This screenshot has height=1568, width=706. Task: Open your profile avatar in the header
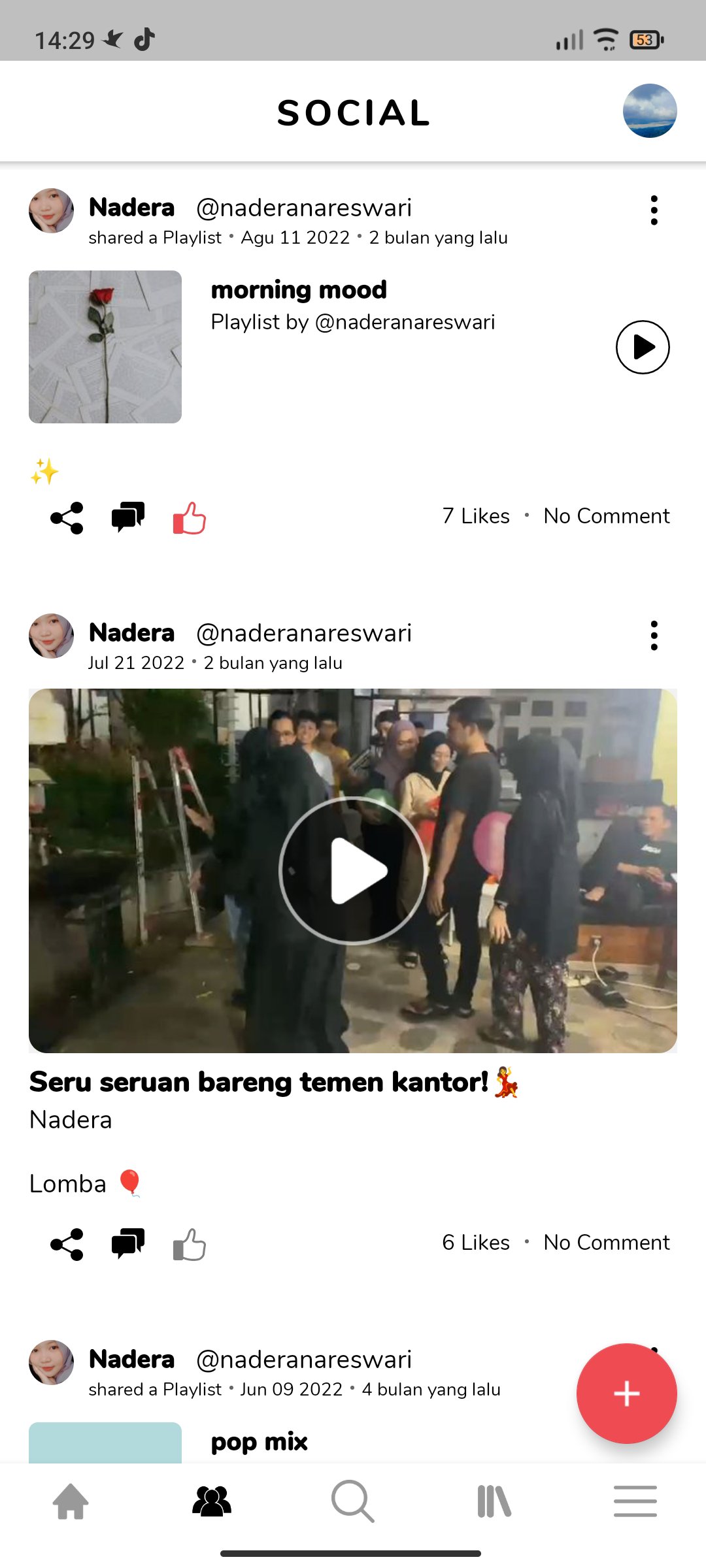click(x=650, y=110)
